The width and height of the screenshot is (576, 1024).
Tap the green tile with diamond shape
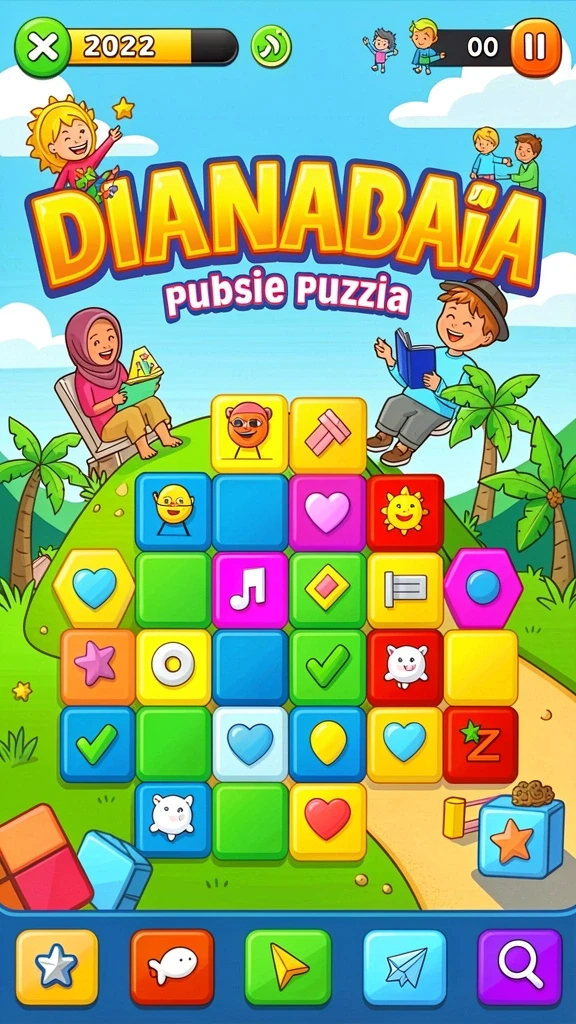coord(327,590)
